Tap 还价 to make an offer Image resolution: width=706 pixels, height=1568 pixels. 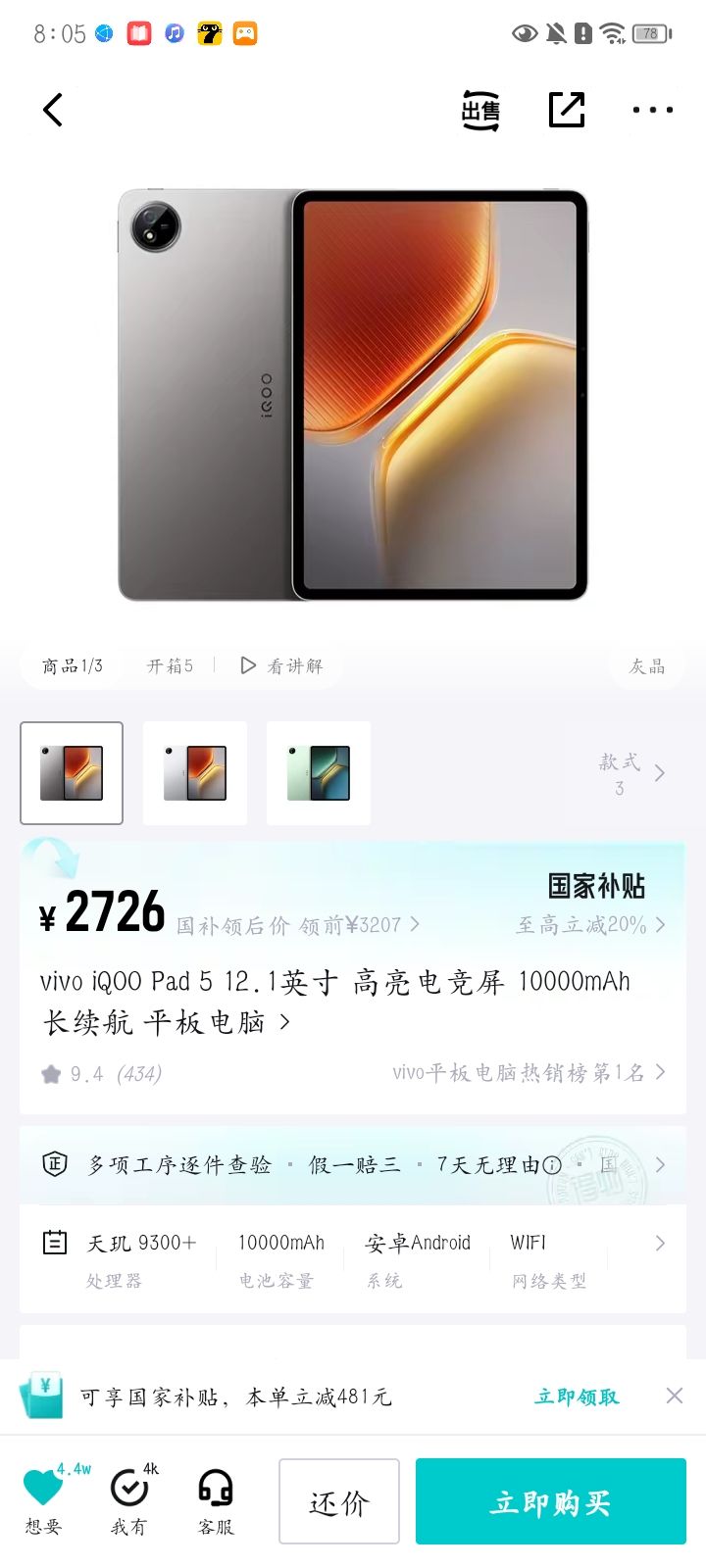coord(338,1501)
